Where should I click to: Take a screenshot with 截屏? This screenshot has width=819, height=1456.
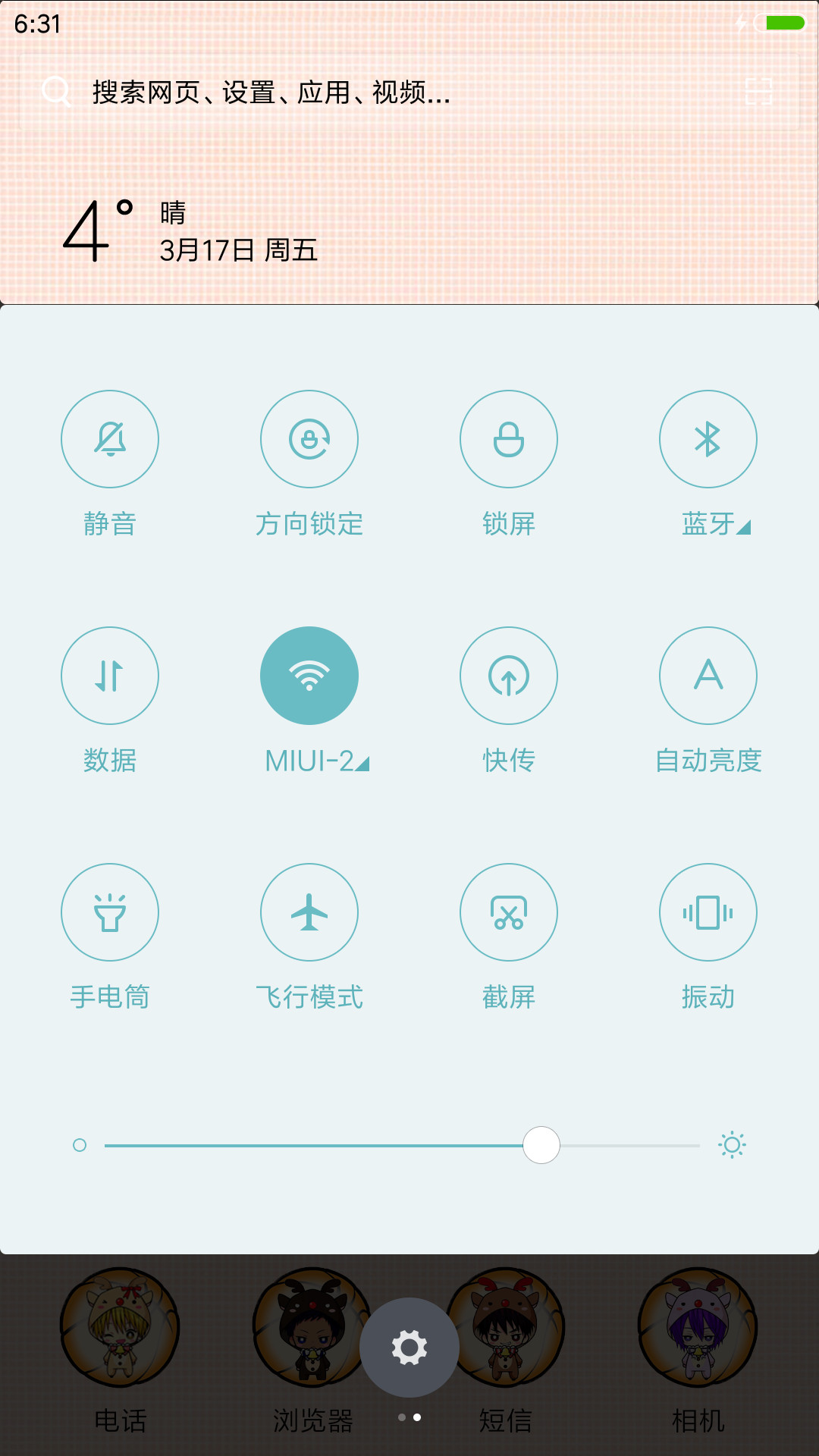pos(509,912)
